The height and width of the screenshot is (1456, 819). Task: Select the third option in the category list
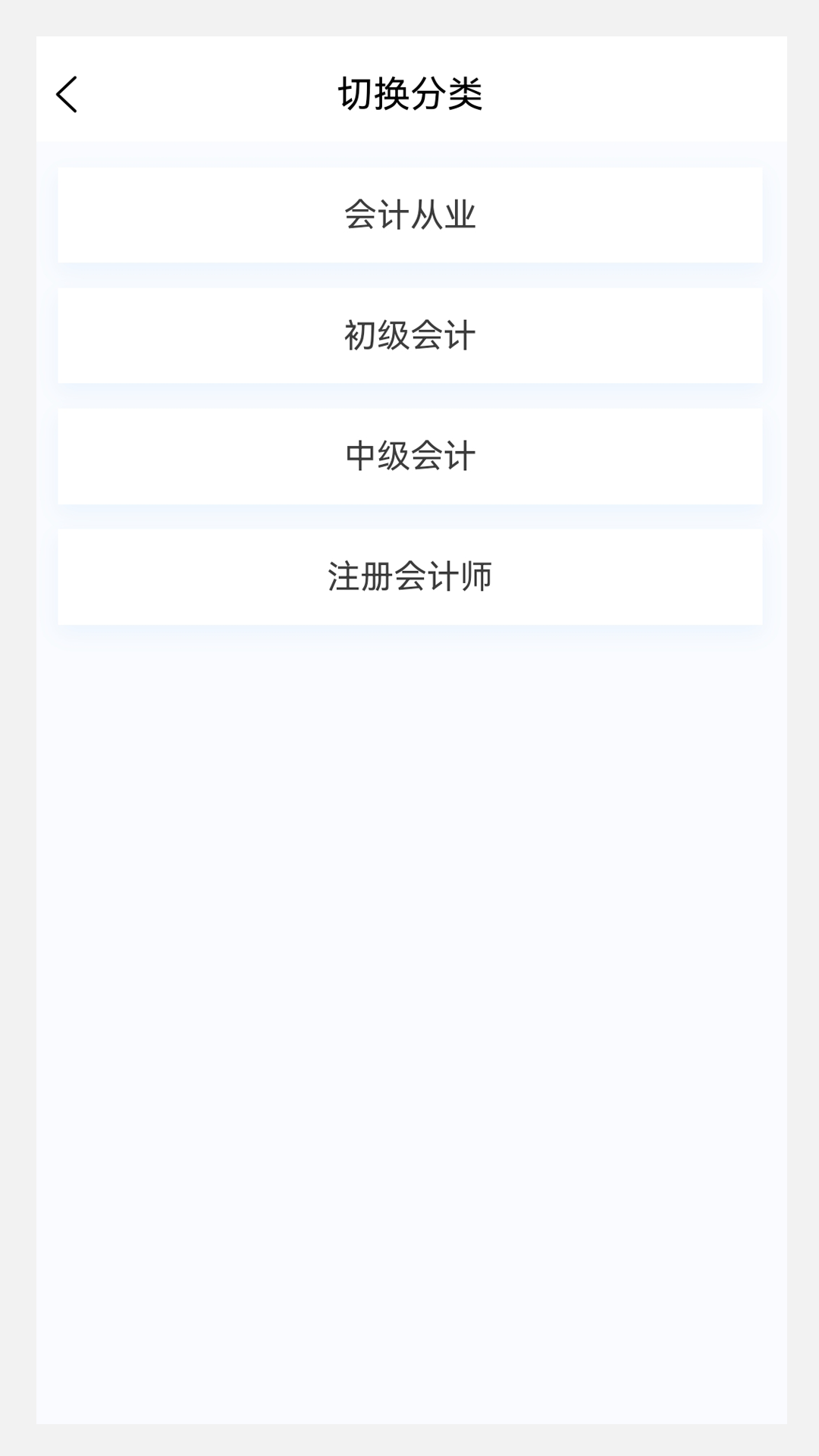click(409, 455)
